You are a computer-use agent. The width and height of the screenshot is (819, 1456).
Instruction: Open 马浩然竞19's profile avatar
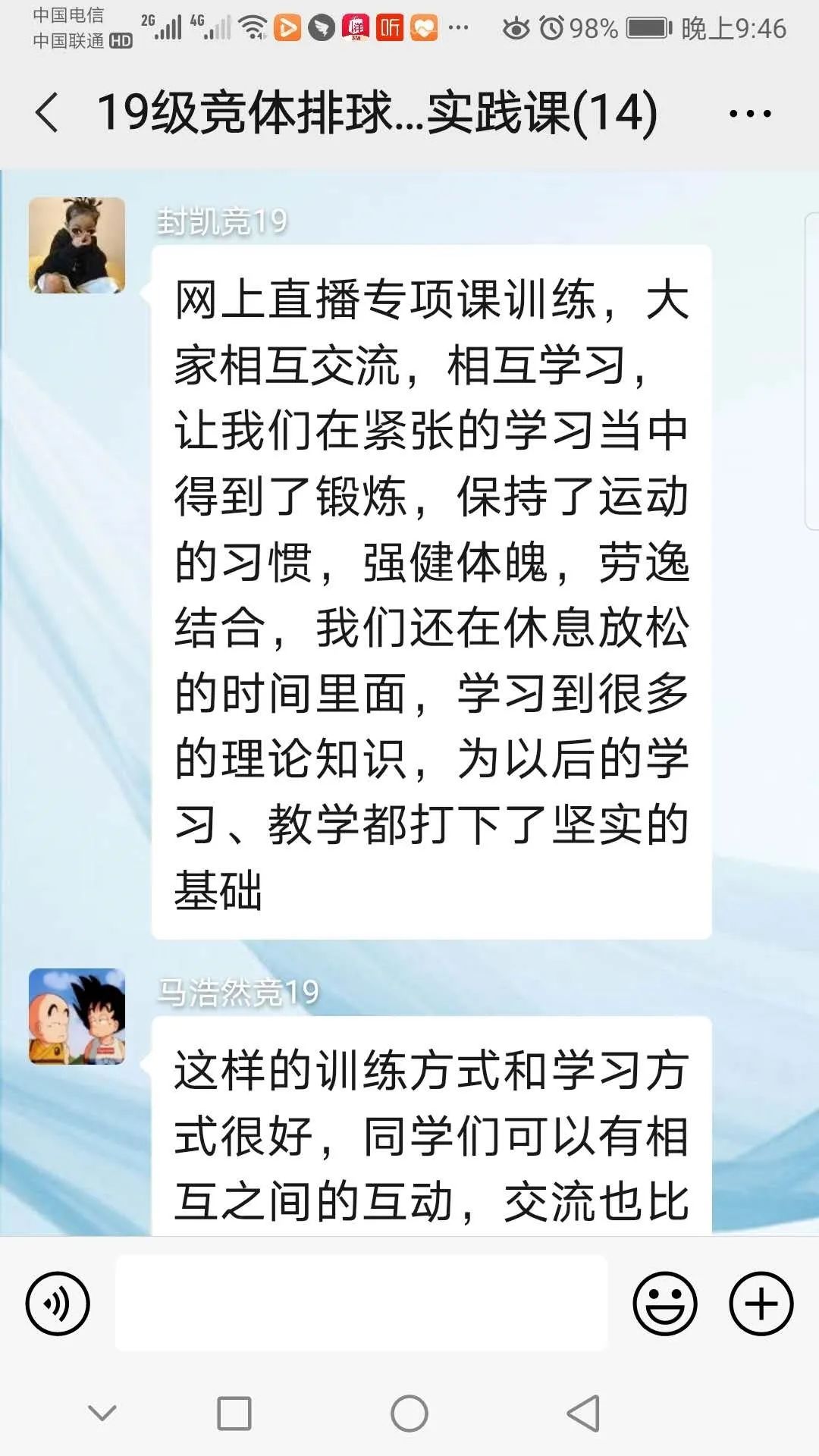[x=77, y=1016]
